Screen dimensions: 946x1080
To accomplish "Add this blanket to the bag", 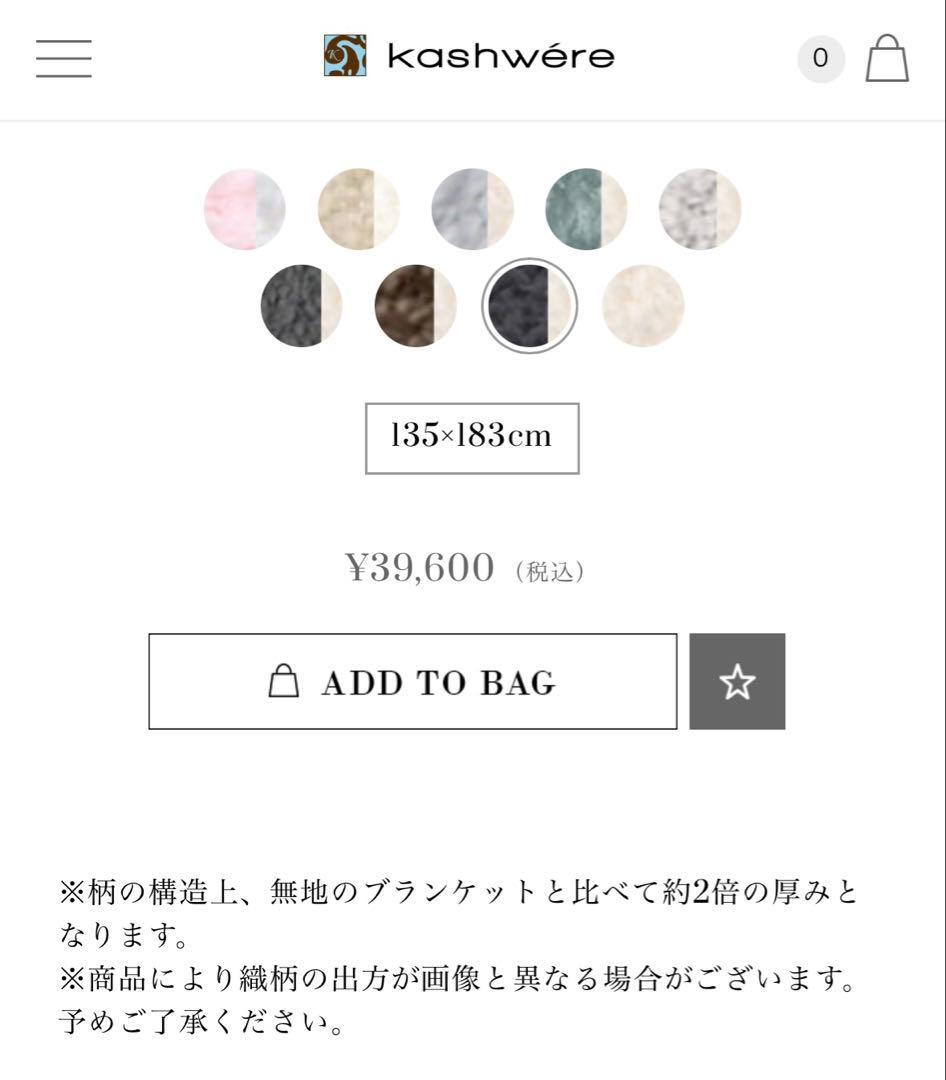I will point(413,682).
